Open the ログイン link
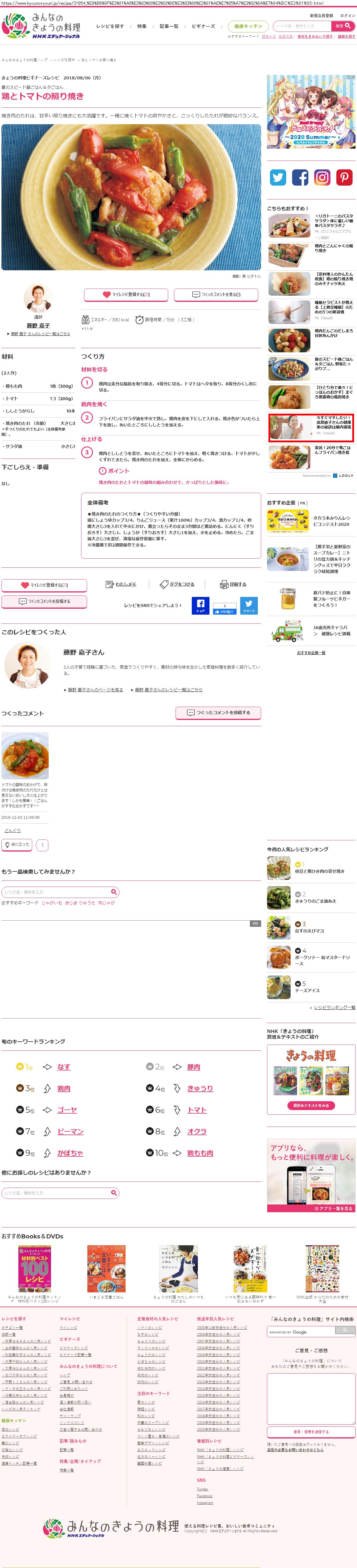Screen dimensions: 357x1568 tap(348, 15)
